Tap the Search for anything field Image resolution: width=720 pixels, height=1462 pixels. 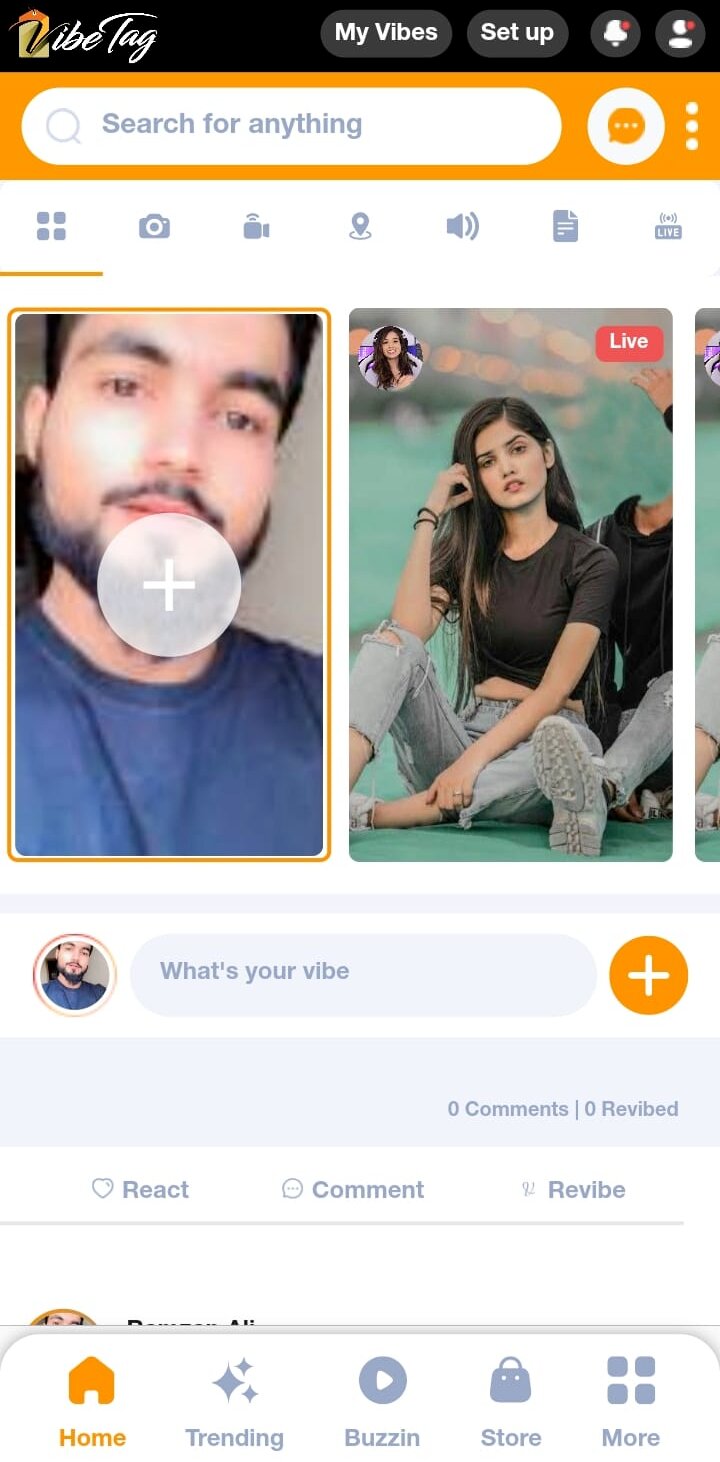click(x=290, y=125)
